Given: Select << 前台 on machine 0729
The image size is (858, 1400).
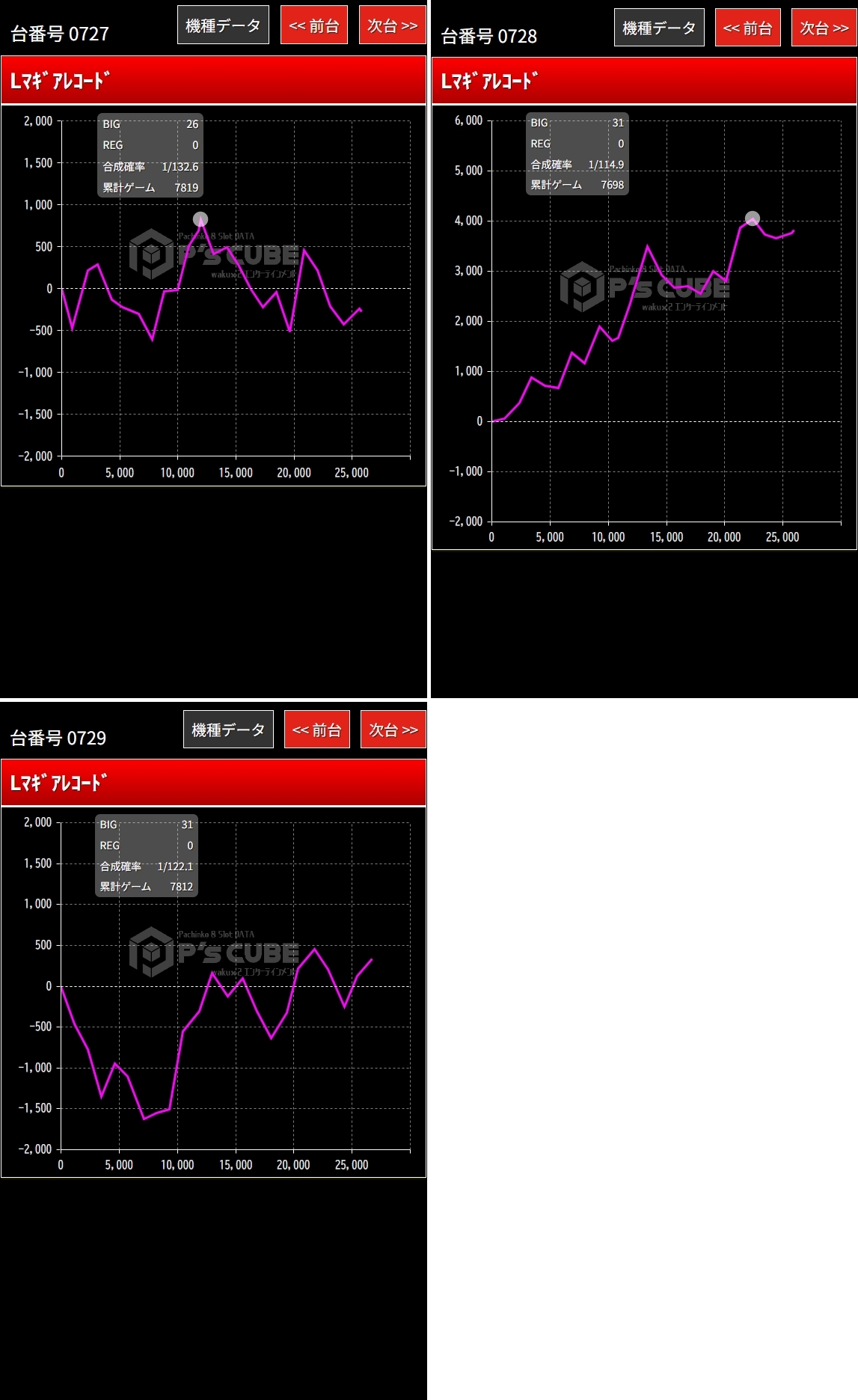Looking at the screenshot, I should [x=317, y=730].
